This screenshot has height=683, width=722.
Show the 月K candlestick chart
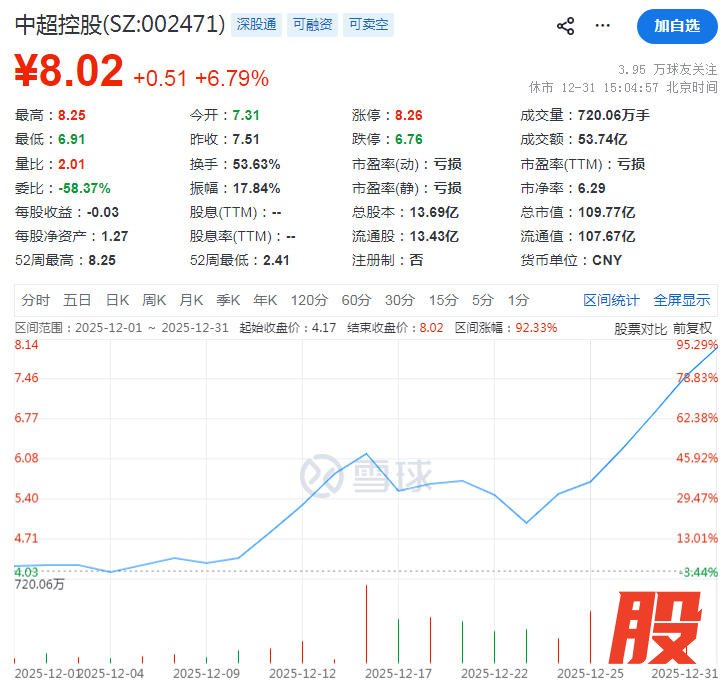[x=191, y=300]
